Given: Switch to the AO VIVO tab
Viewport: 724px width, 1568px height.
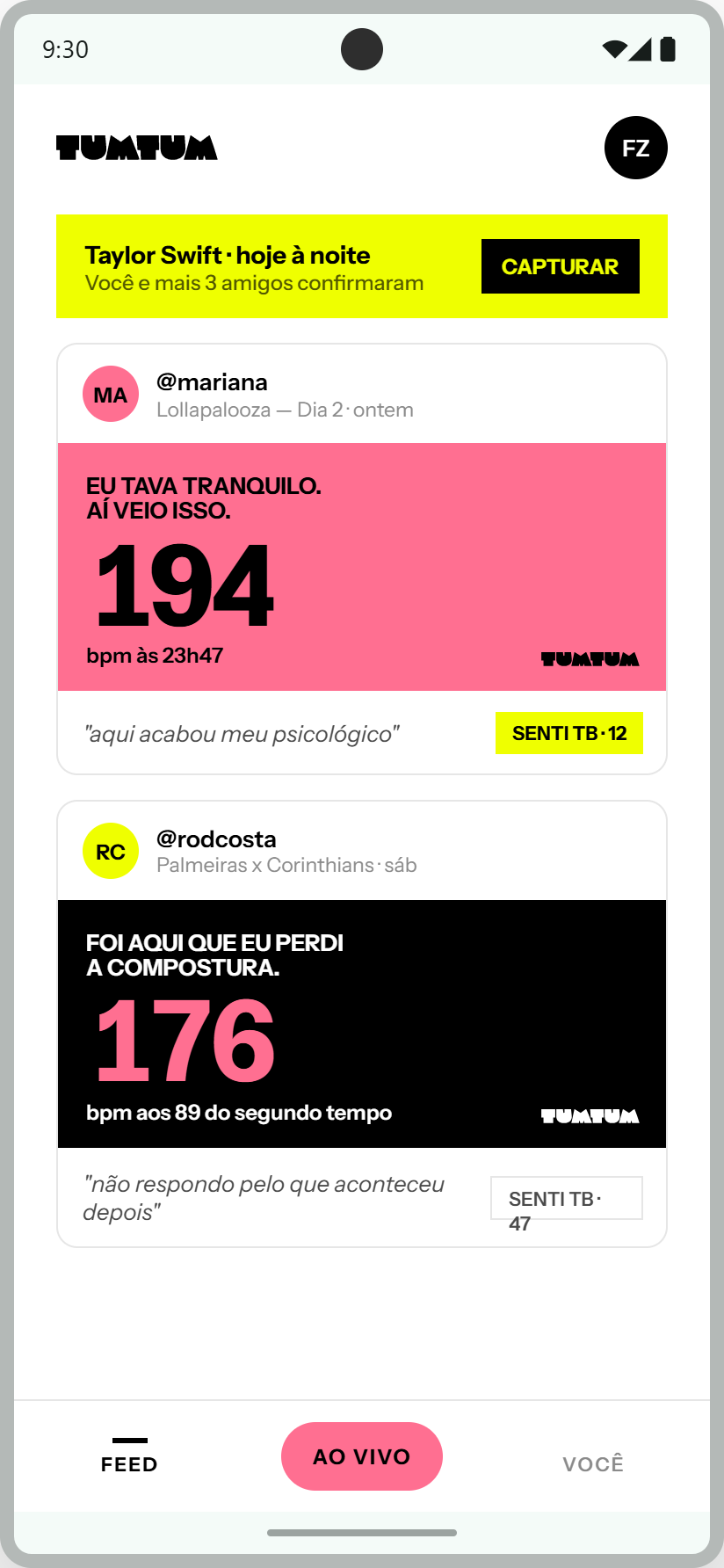Looking at the screenshot, I should (x=362, y=1456).
